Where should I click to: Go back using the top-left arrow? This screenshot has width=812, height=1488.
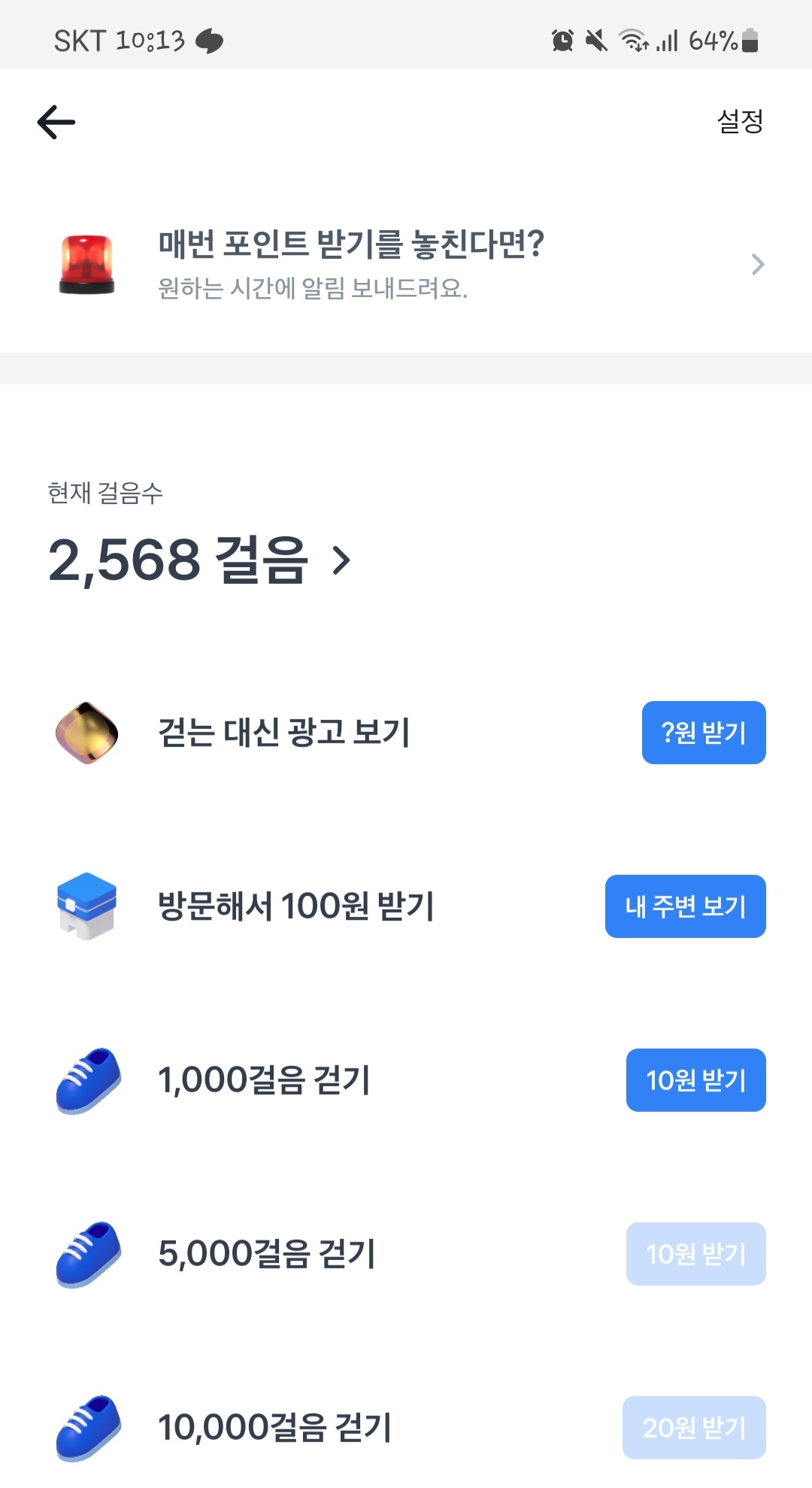(x=56, y=122)
